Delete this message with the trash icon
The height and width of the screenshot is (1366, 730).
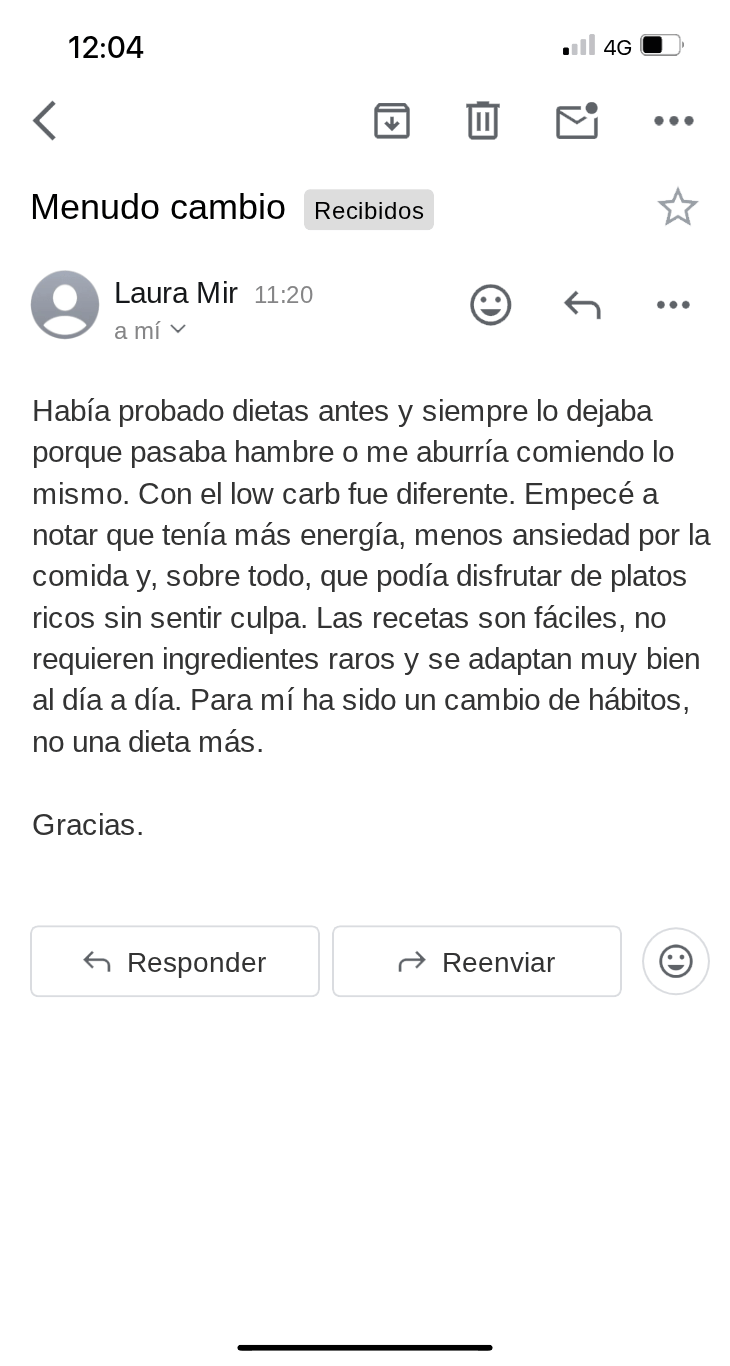[x=483, y=120]
